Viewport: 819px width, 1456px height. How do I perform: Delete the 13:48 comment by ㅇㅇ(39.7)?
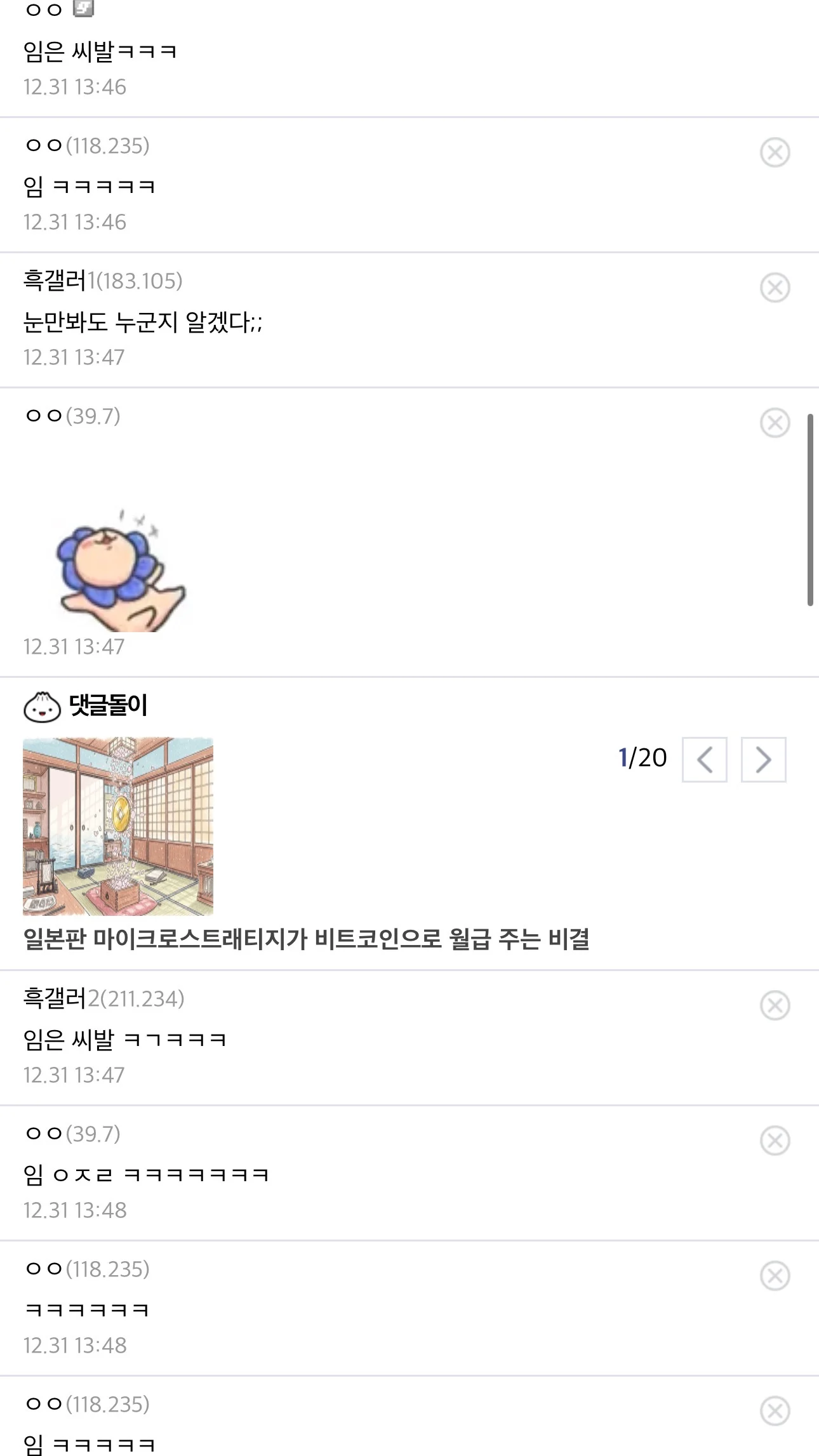775,1141
